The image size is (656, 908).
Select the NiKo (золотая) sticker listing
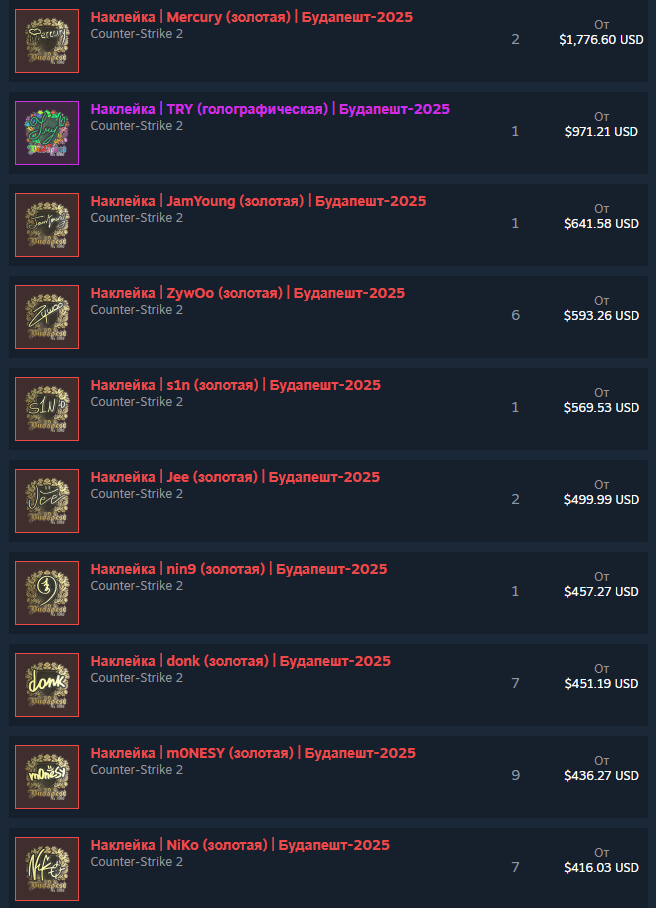[240, 845]
